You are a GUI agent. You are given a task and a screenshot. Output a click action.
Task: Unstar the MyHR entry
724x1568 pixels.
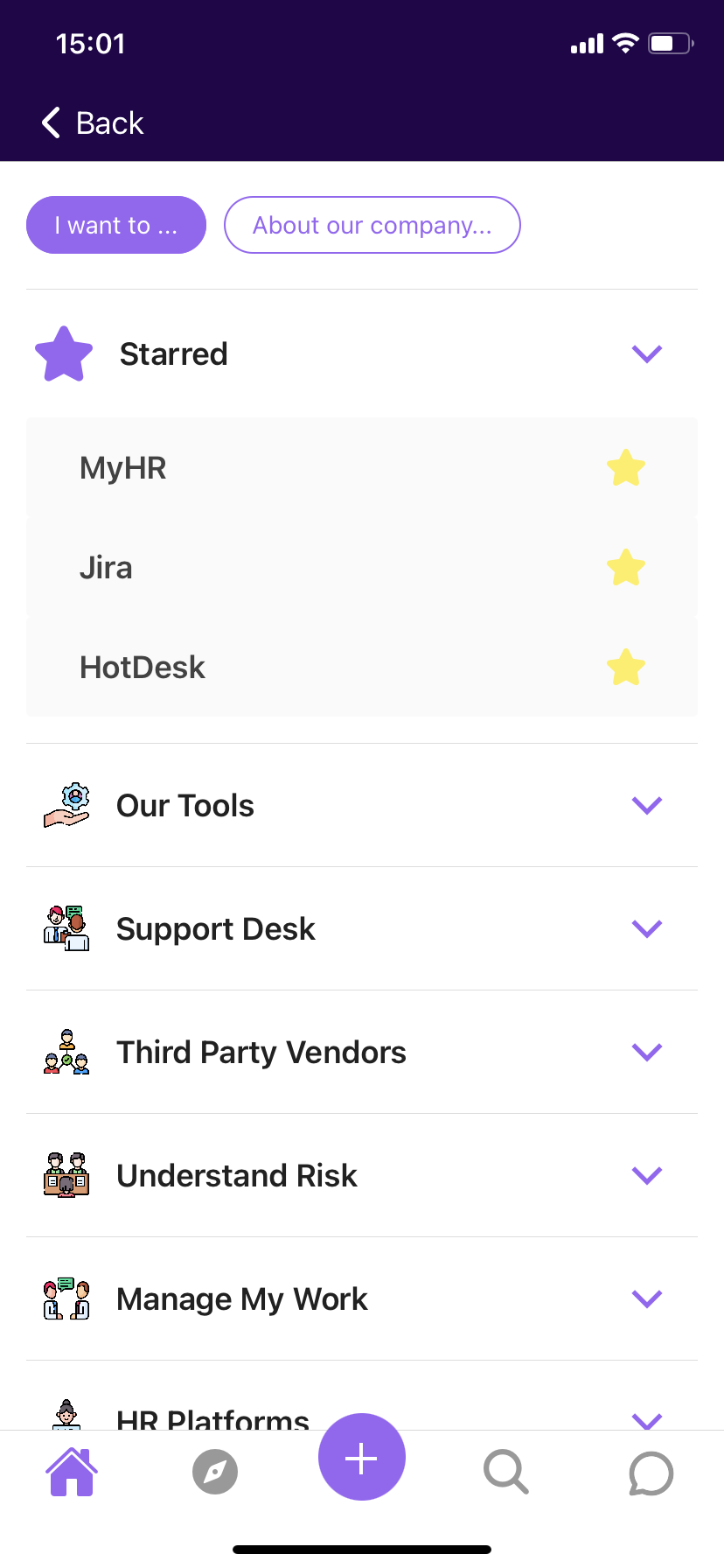(x=625, y=468)
